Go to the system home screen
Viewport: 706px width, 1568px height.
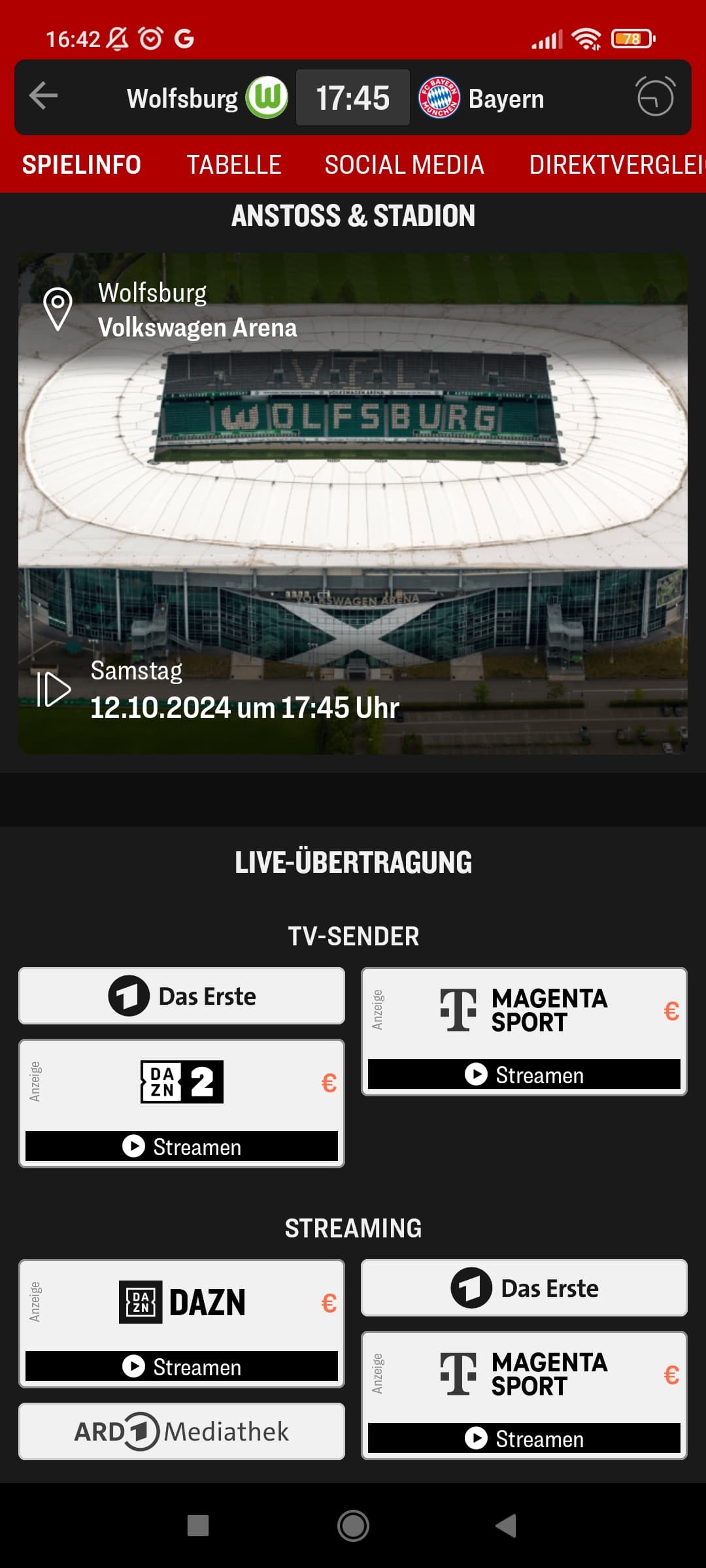point(353,1526)
